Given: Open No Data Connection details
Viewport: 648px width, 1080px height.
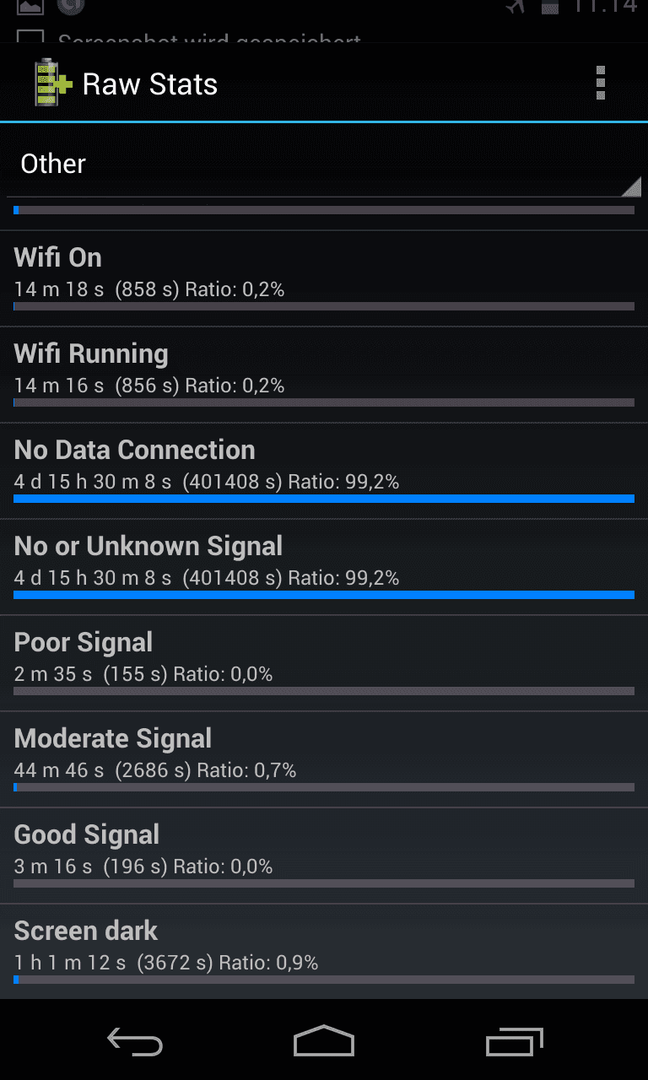Looking at the screenshot, I should coord(324,471).
